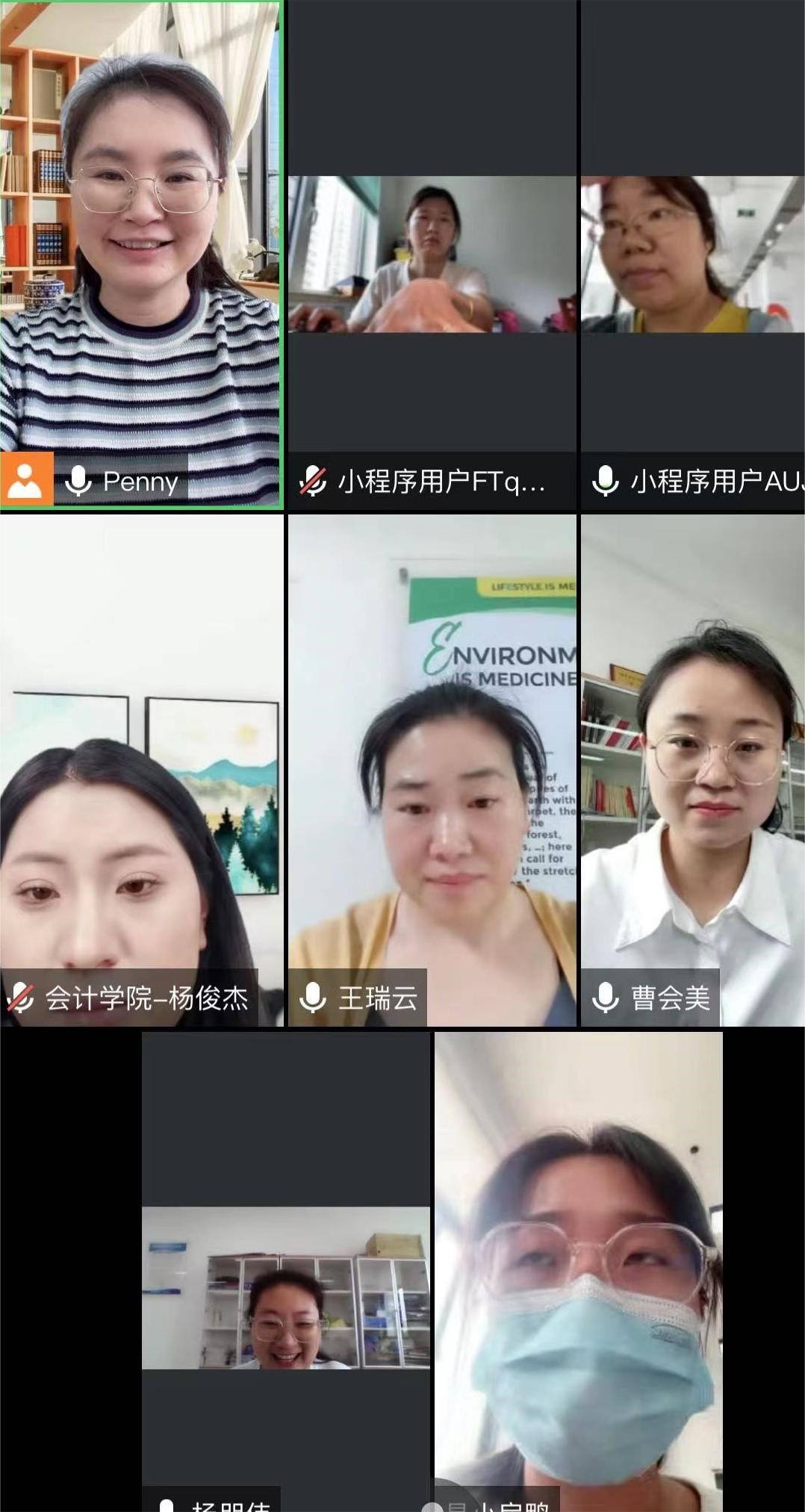Viewport: 805px width, 1512px height.
Task: Enlarge the 小程序用户AU video tile
Action: tap(692, 254)
